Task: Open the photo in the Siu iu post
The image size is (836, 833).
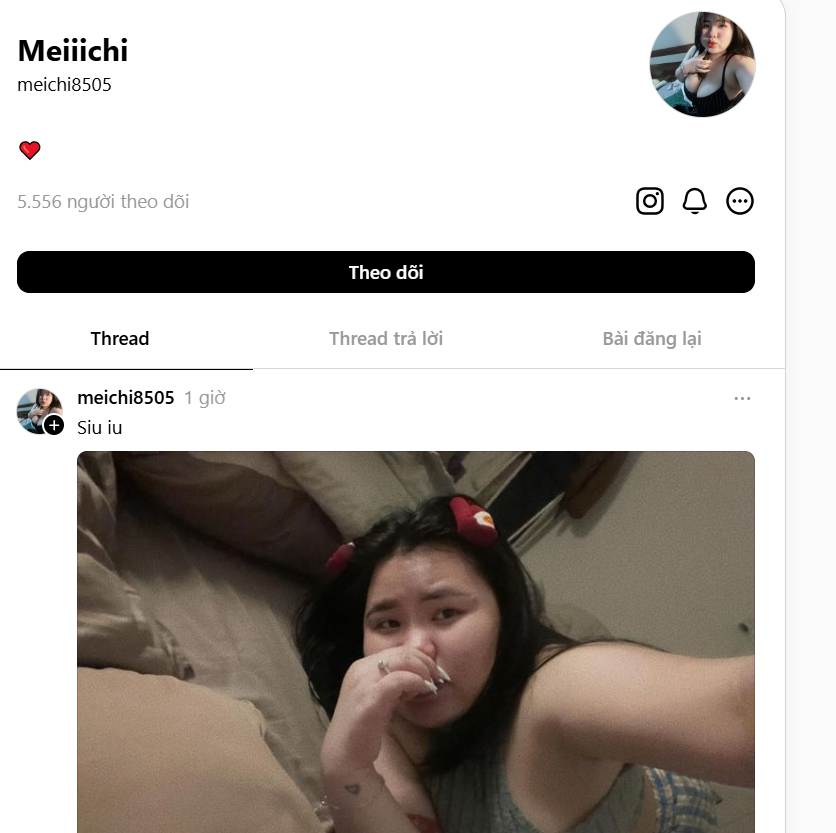Action: [416, 640]
